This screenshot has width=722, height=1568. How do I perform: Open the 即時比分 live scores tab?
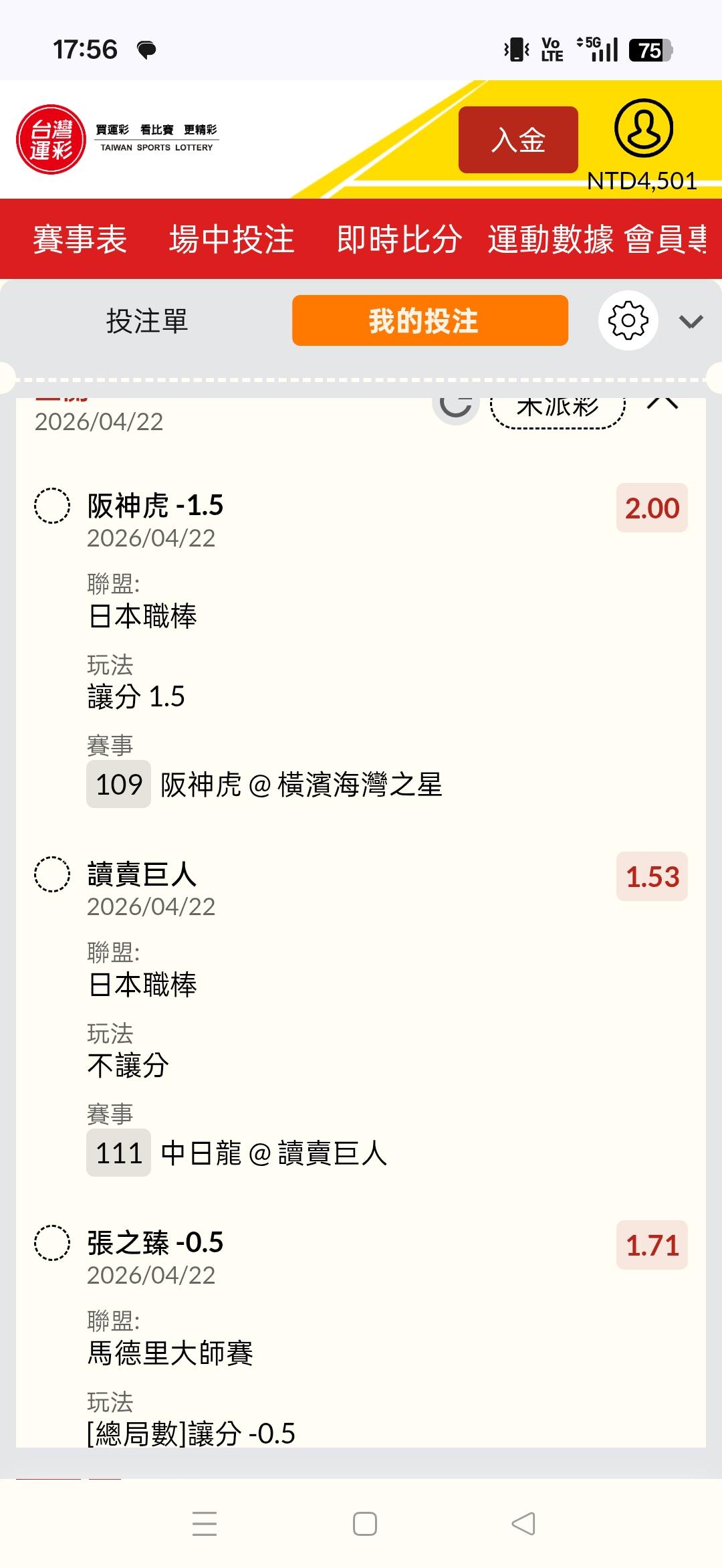(x=399, y=239)
